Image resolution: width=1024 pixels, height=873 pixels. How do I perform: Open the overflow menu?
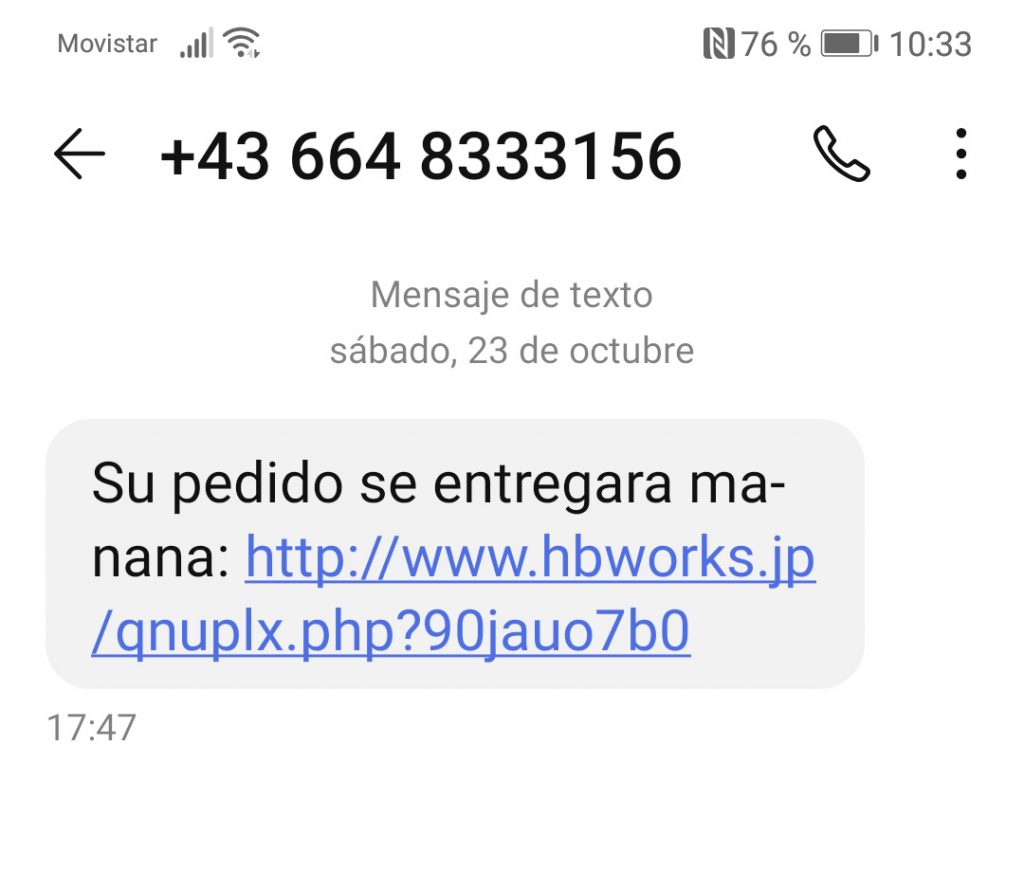[960, 155]
